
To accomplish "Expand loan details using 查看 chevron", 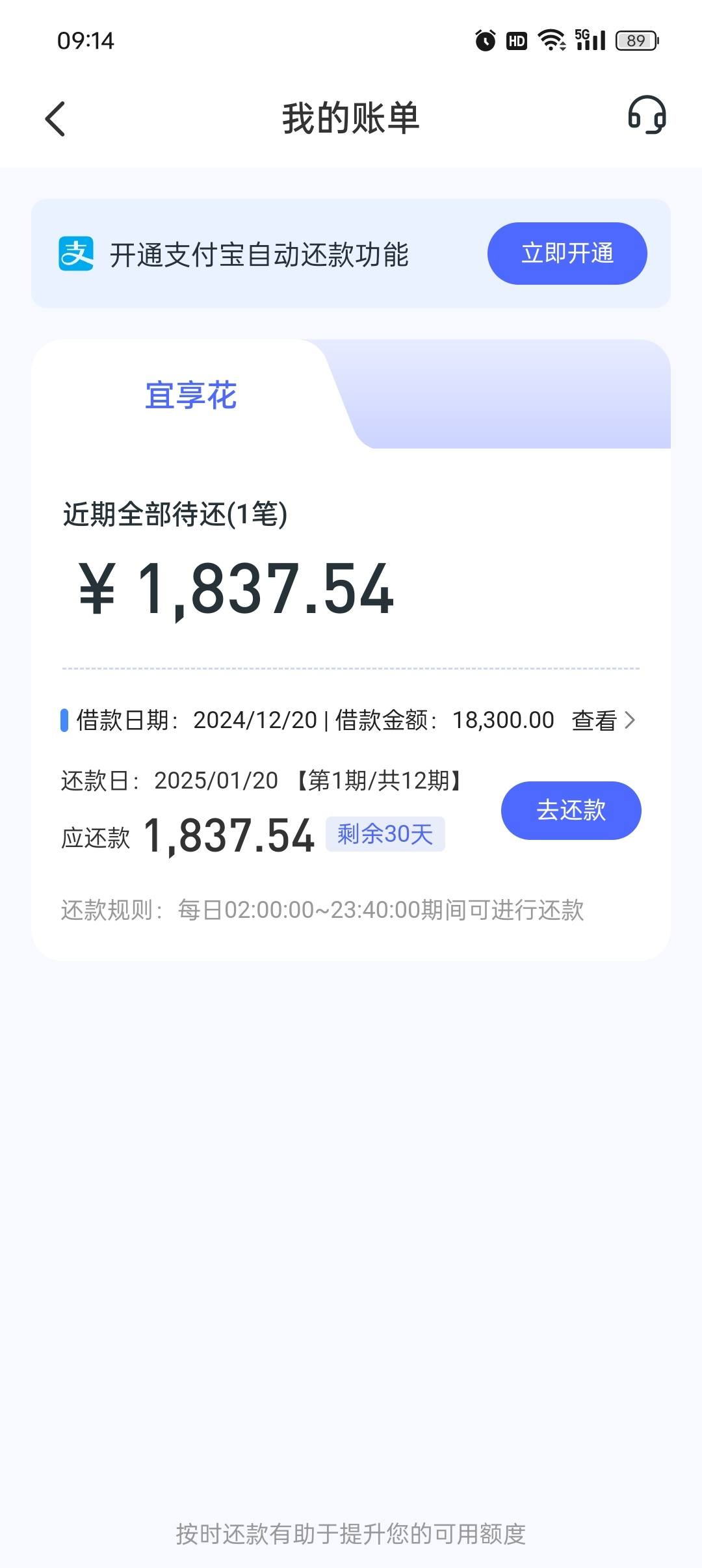I will pyautogui.click(x=595, y=720).
